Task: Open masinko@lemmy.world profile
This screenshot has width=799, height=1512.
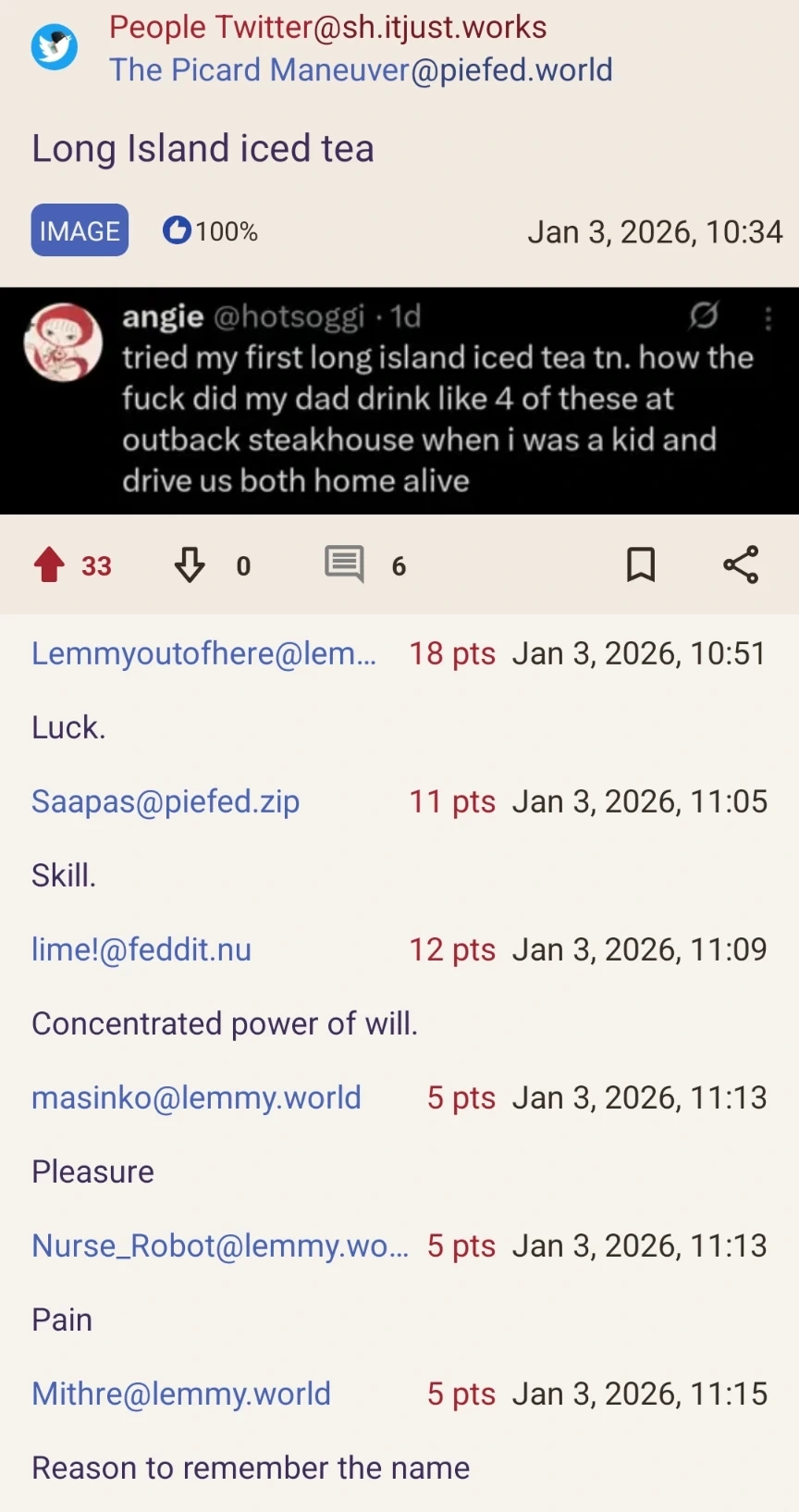Action: pyautogui.click(x=196, y=1097)
